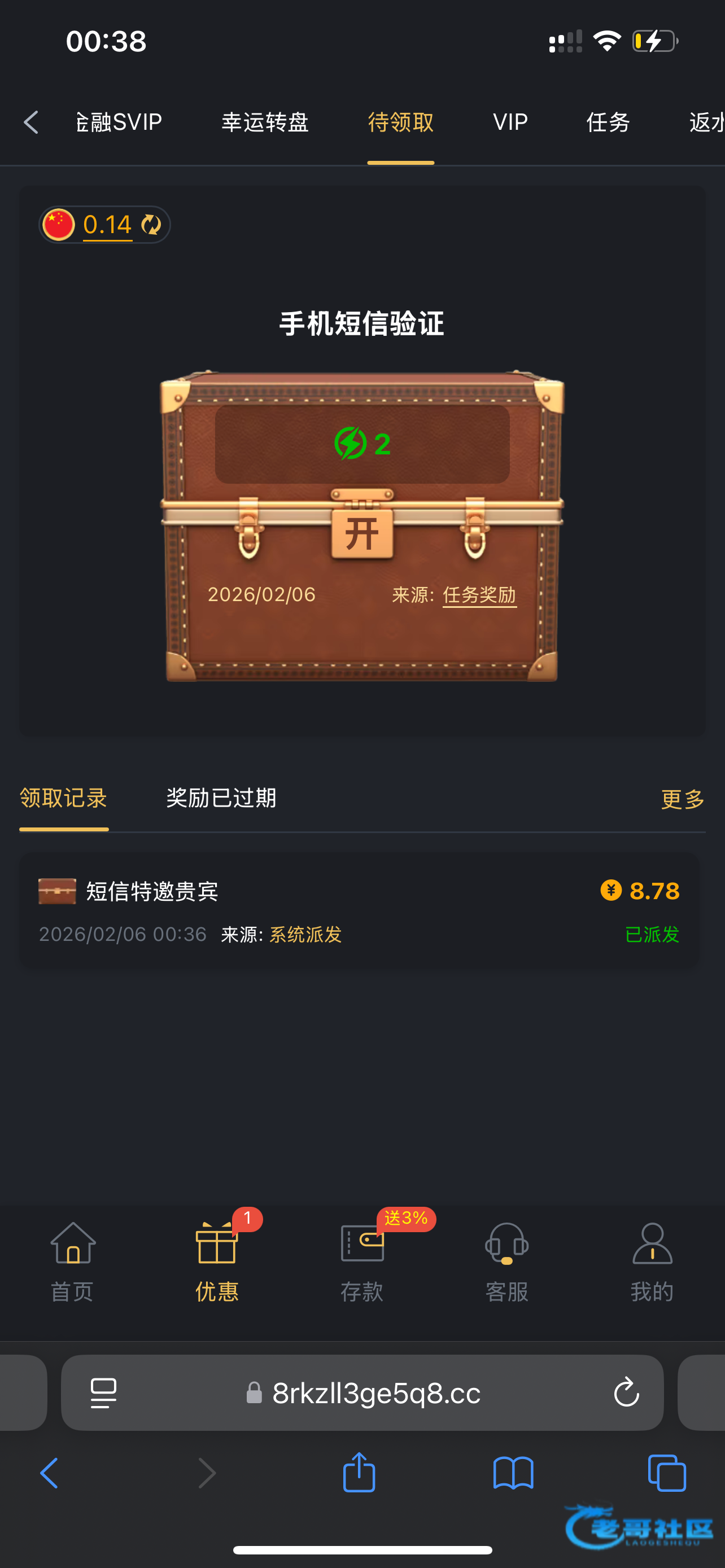Share this page from browser toolbar
Image resolution: width=725 pixels, height=1568 pixels.
point(359,1473)
